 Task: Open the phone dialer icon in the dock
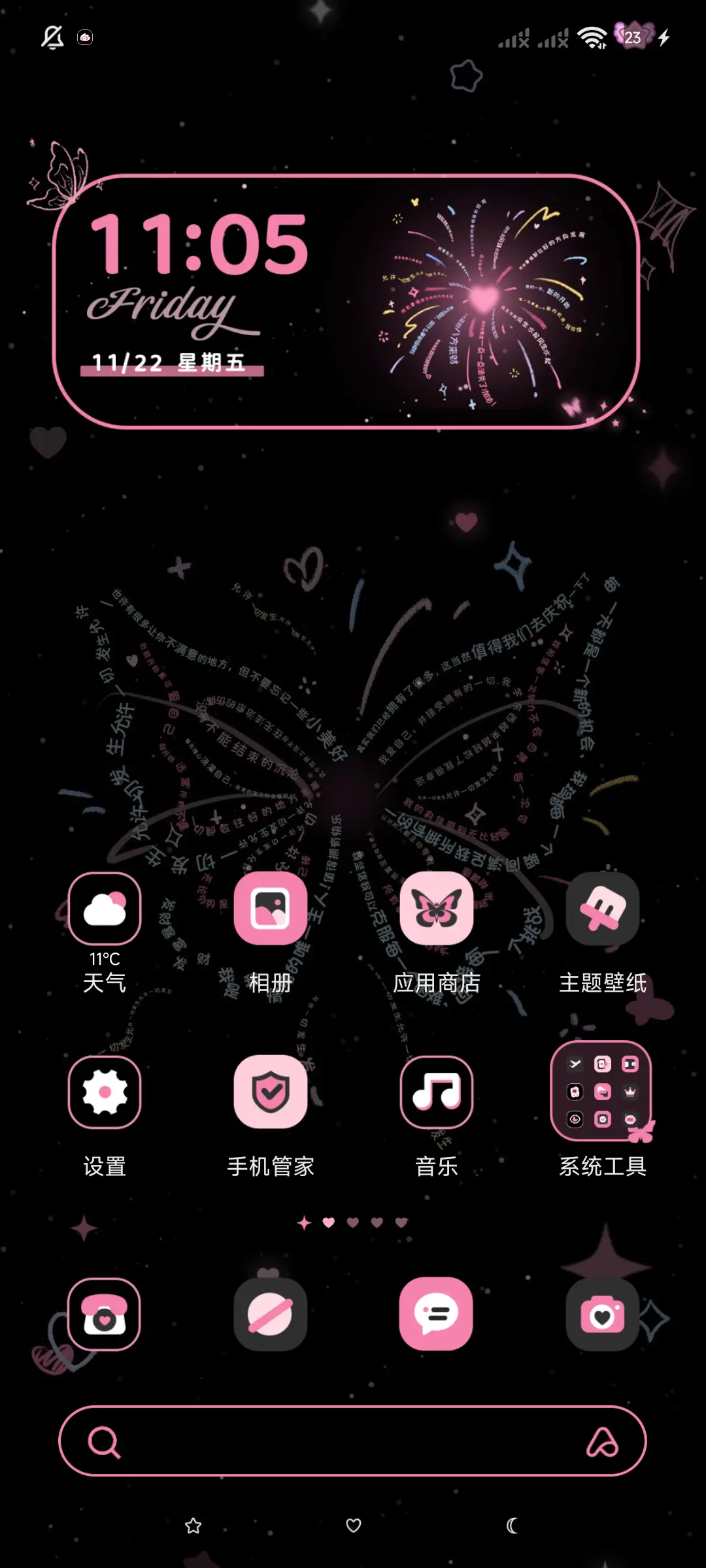(x=105, y=1315)
